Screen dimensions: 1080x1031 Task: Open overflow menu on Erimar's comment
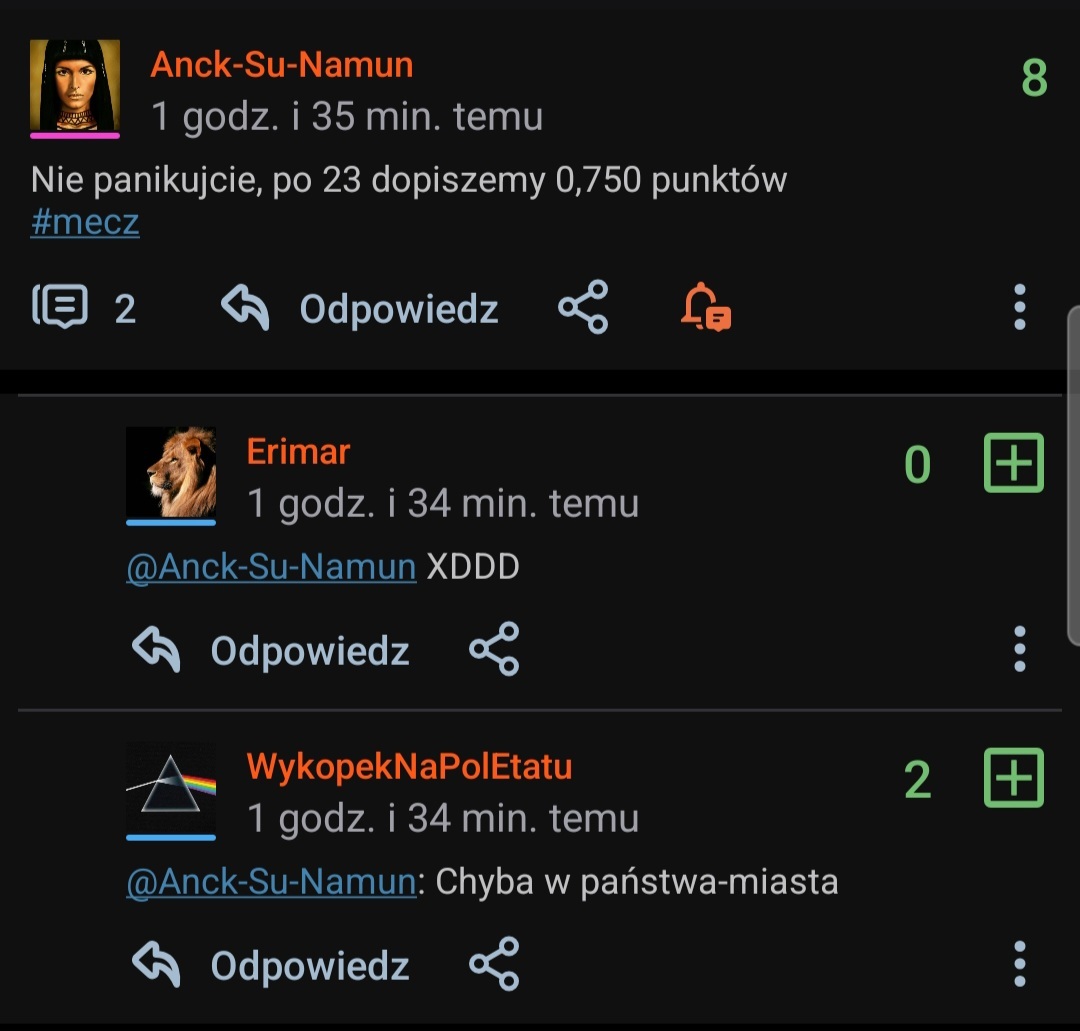1019,649
